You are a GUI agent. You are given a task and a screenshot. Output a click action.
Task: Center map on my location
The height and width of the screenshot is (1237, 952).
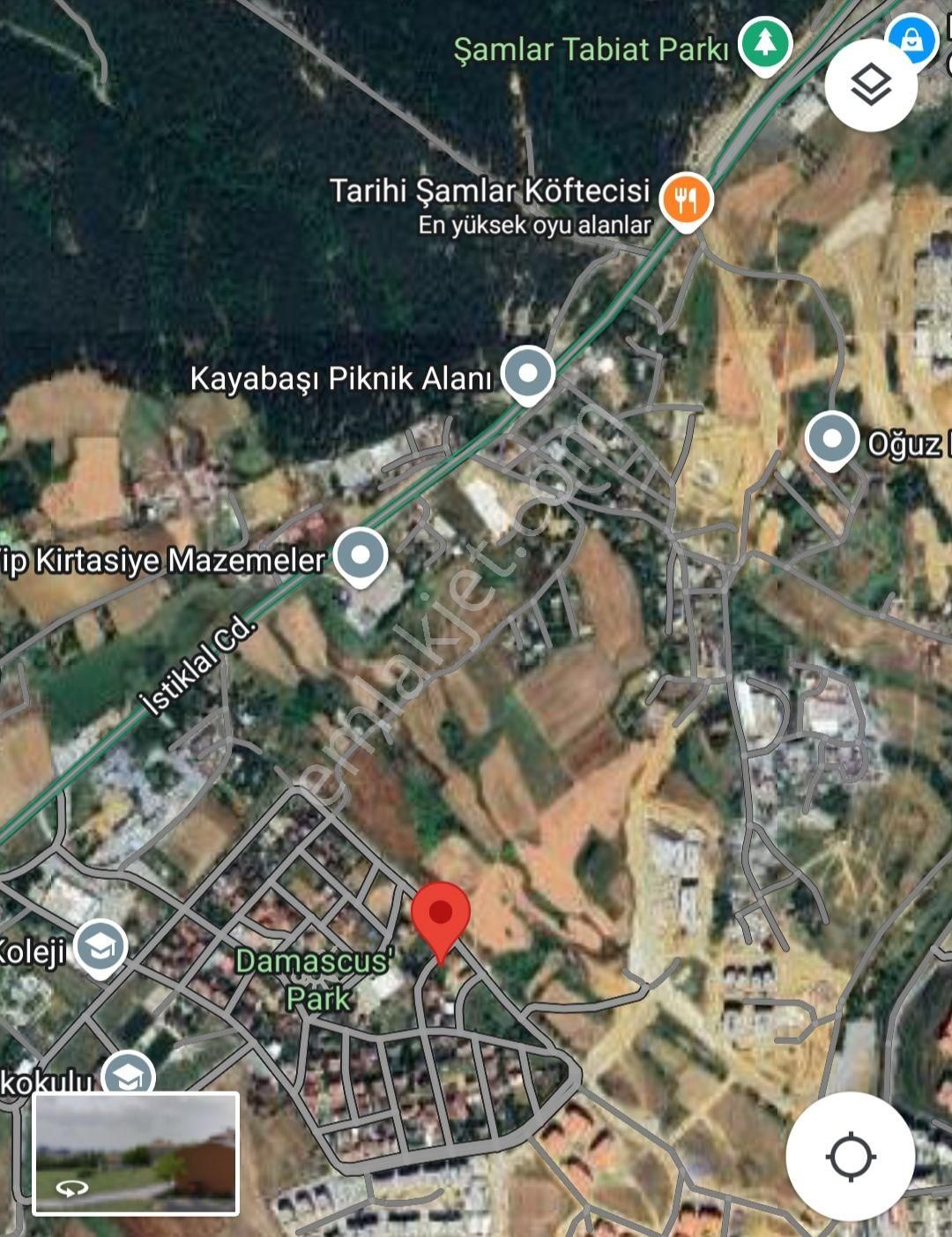click(x=851, y=1156)
